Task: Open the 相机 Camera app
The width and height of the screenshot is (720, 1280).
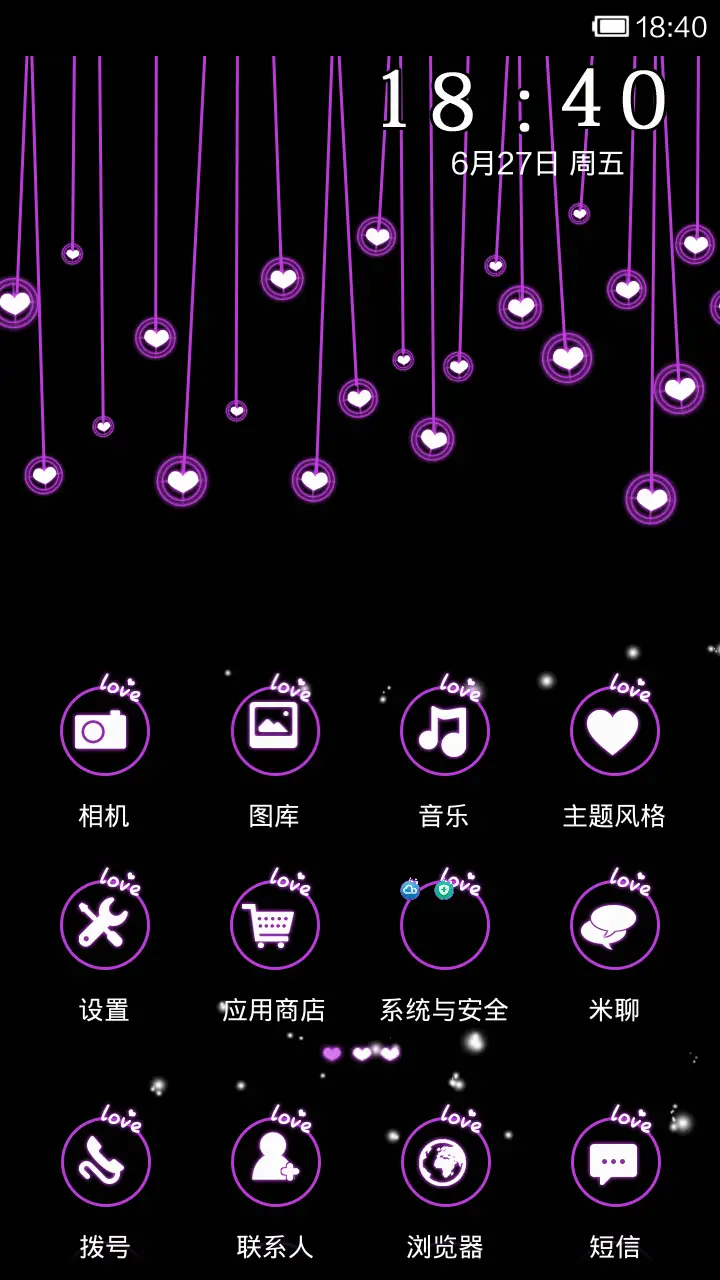Action: pos(105,731)
